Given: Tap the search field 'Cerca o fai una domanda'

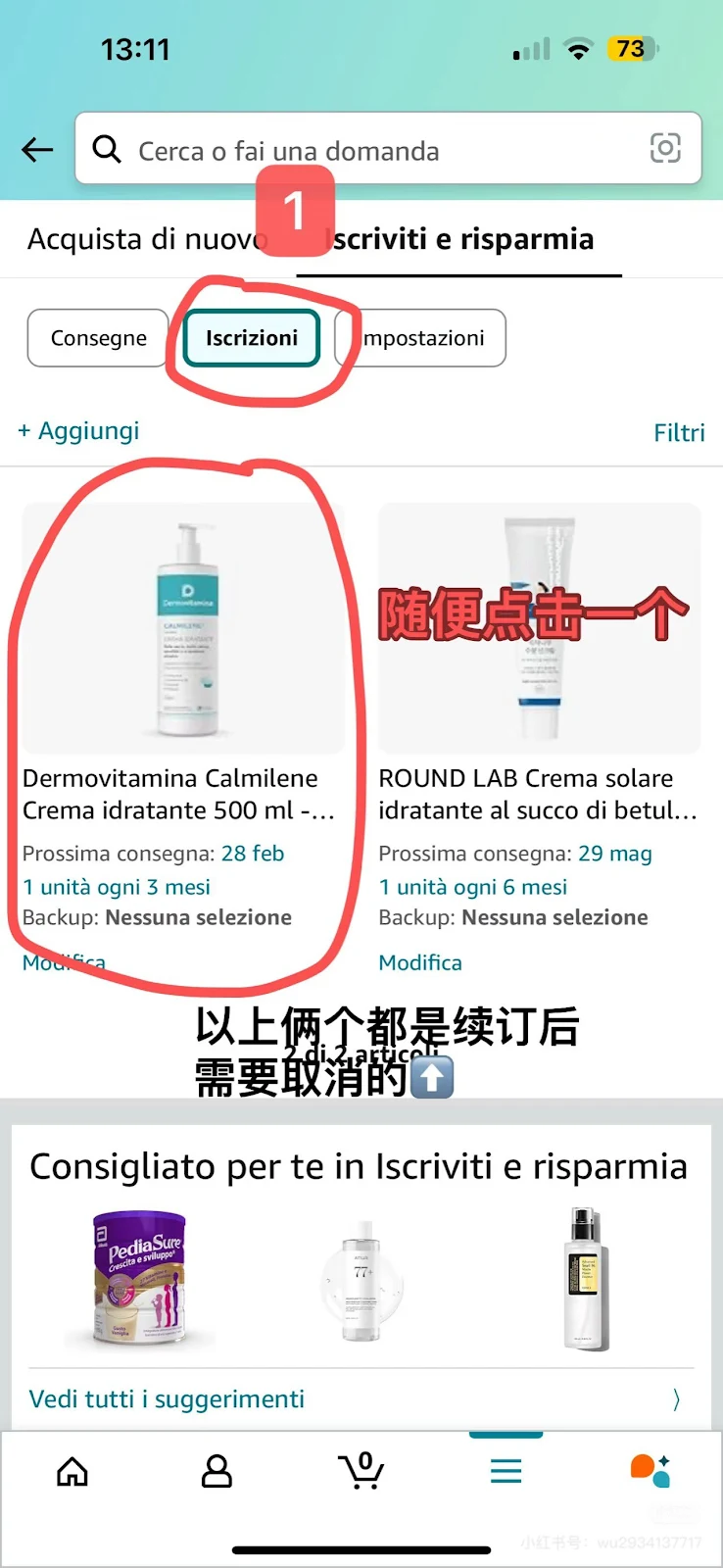Looking at the screenshot, I should point(372,150).
